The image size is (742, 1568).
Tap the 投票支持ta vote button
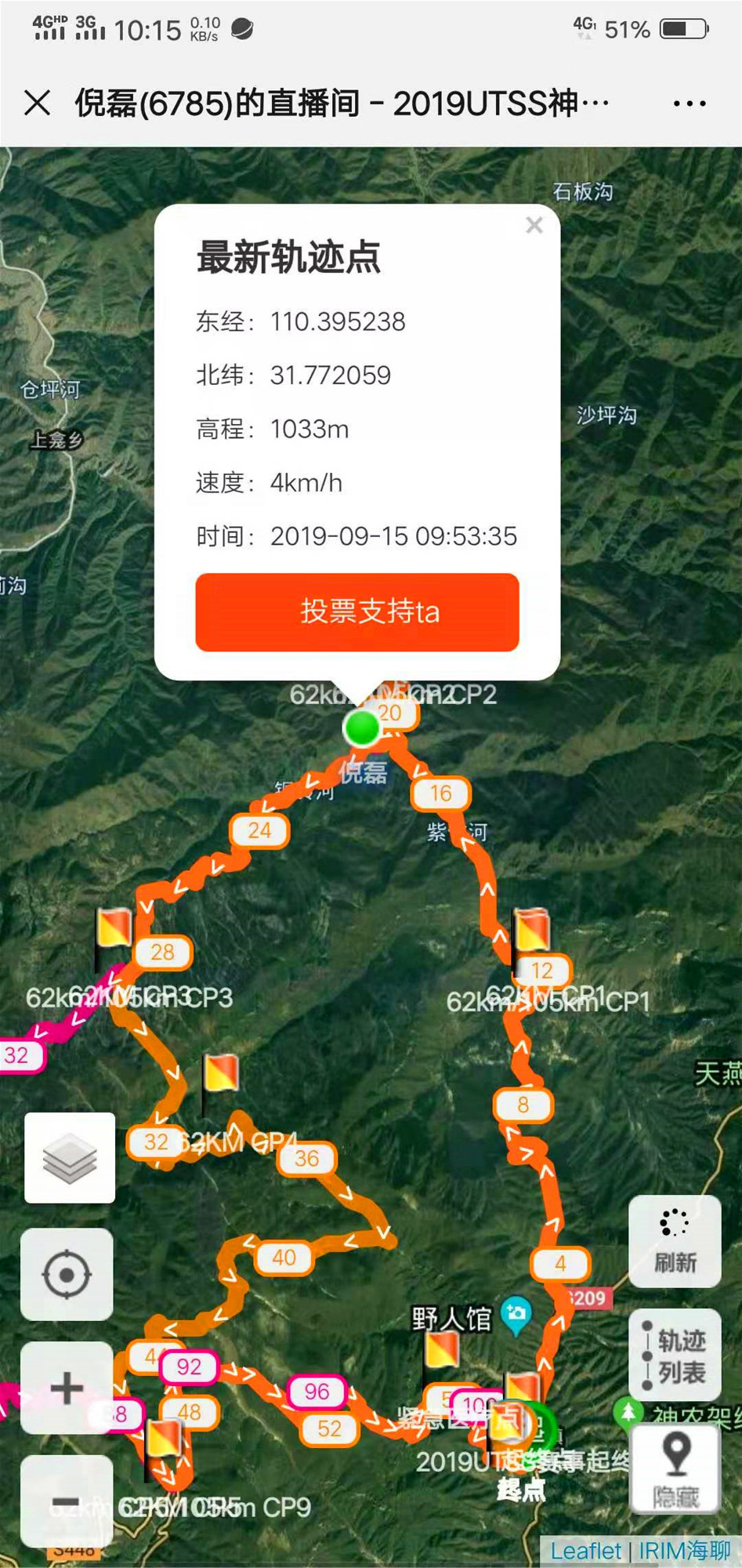point(357,612)
